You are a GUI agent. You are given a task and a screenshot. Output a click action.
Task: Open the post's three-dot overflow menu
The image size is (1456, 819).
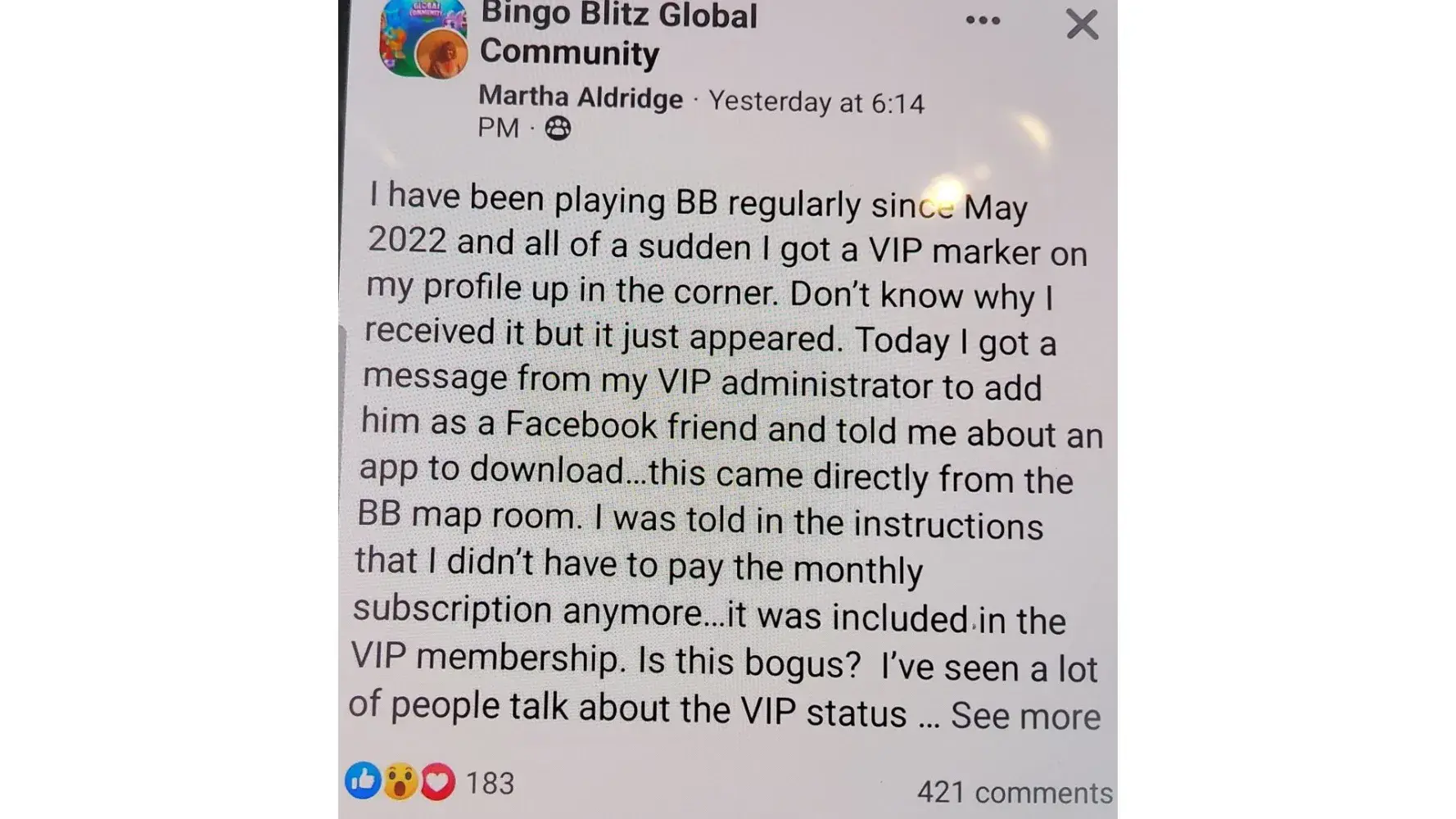tap(983, 20)
